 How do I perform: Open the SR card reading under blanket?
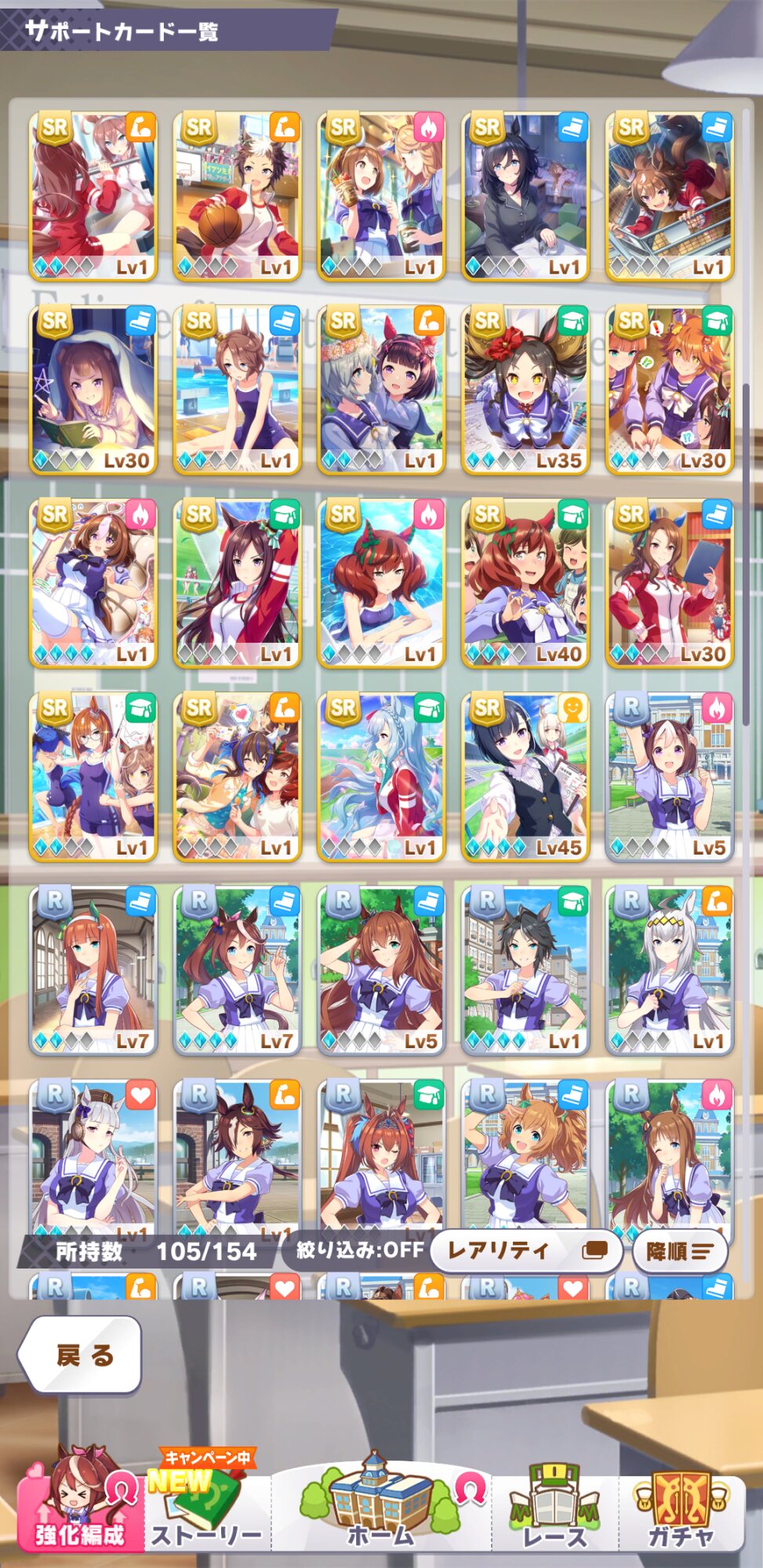click(x=93, y=390)
